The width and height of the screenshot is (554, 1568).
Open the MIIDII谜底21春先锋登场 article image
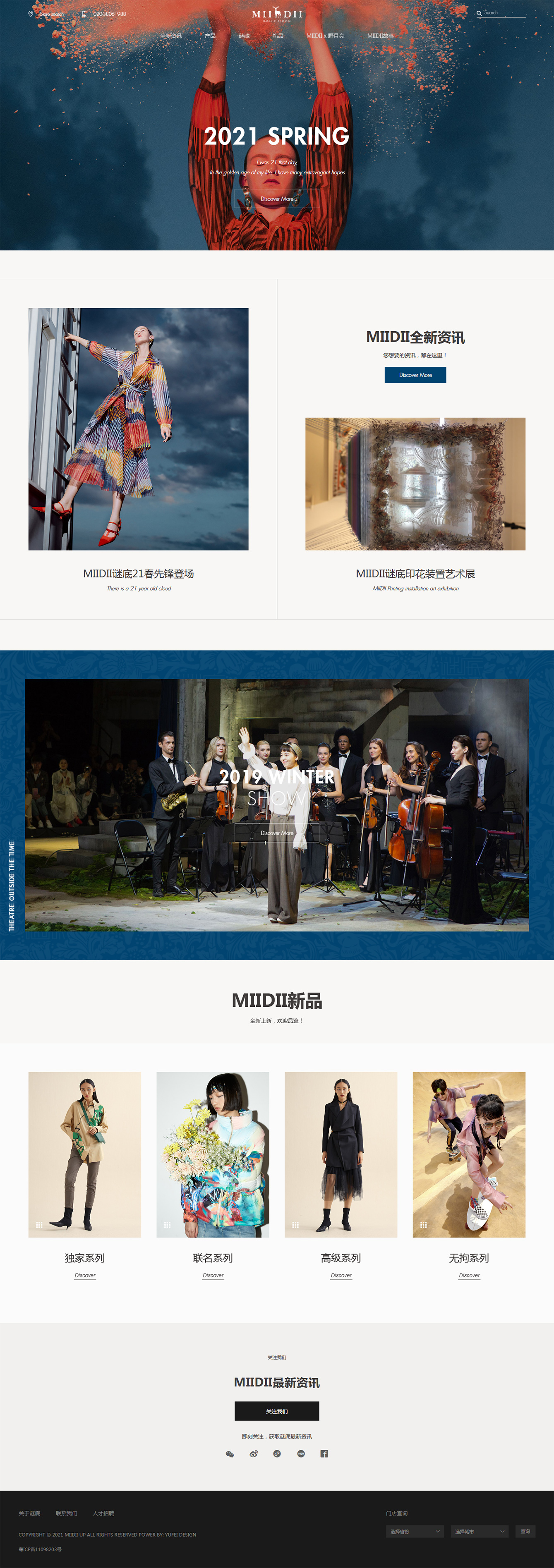click(x=138, y=429)
